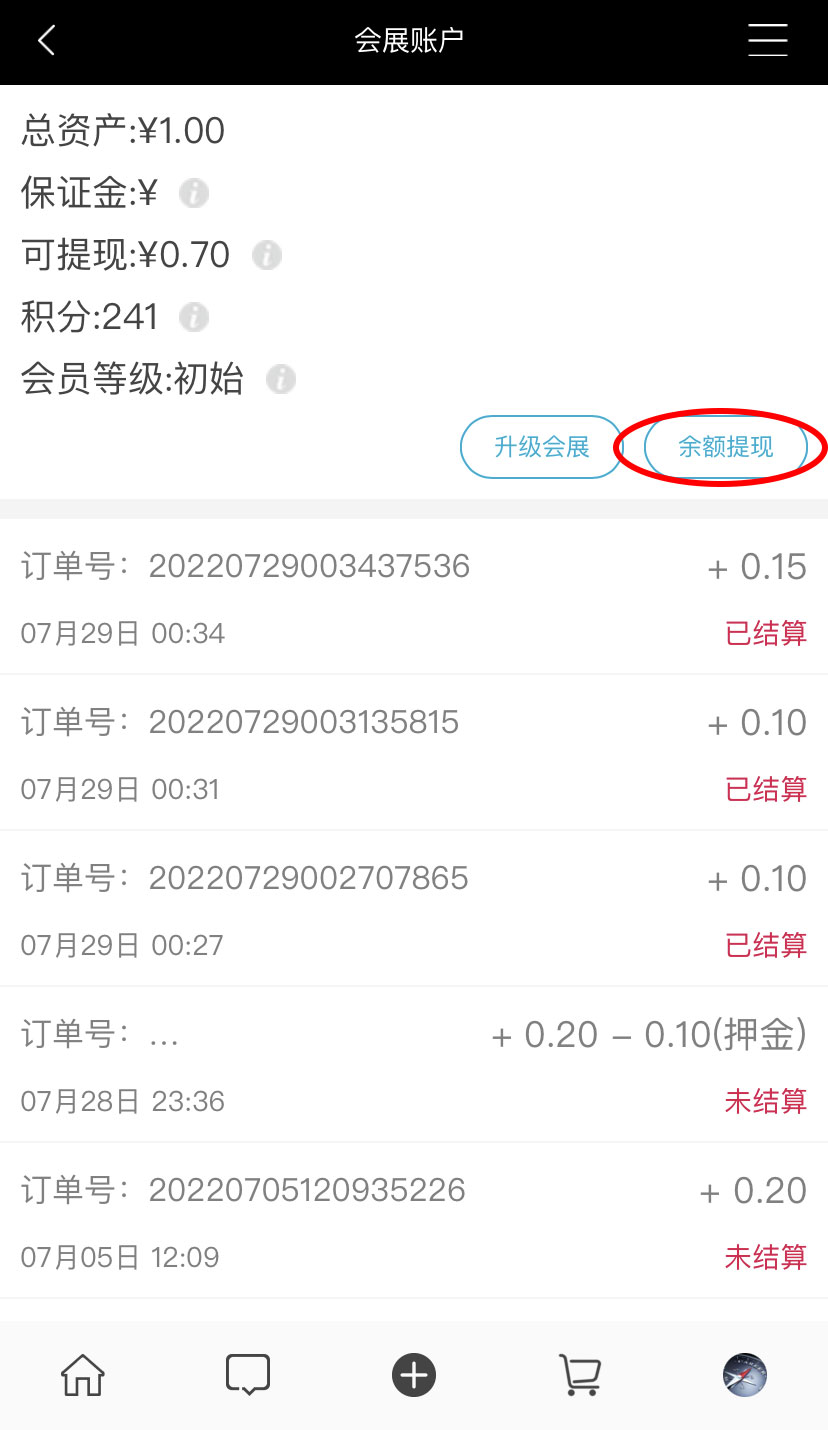828x1430 pixels.
Task: Open order 20220729002707865
Action: tap(414, 909)
